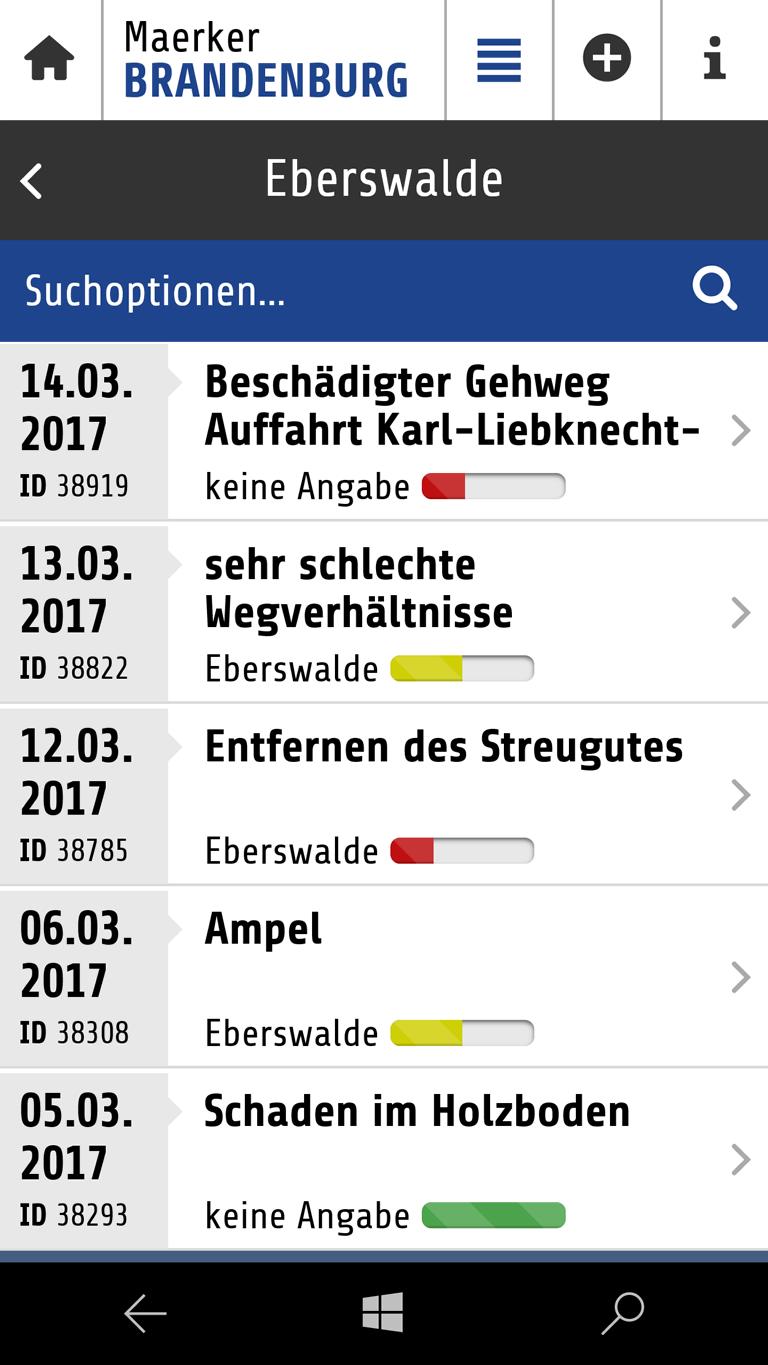Open the info icon
The width and height of the screenshot is (768, 1365).
[x=714, y=59]
